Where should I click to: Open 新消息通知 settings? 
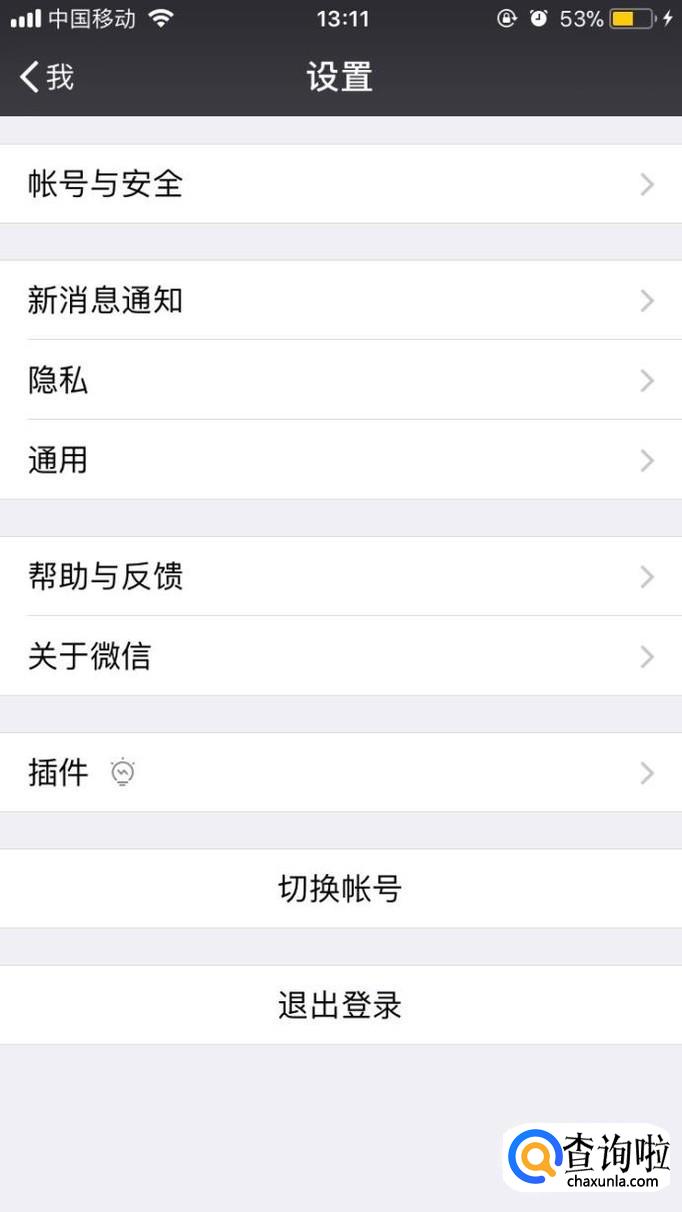point(340,300)
